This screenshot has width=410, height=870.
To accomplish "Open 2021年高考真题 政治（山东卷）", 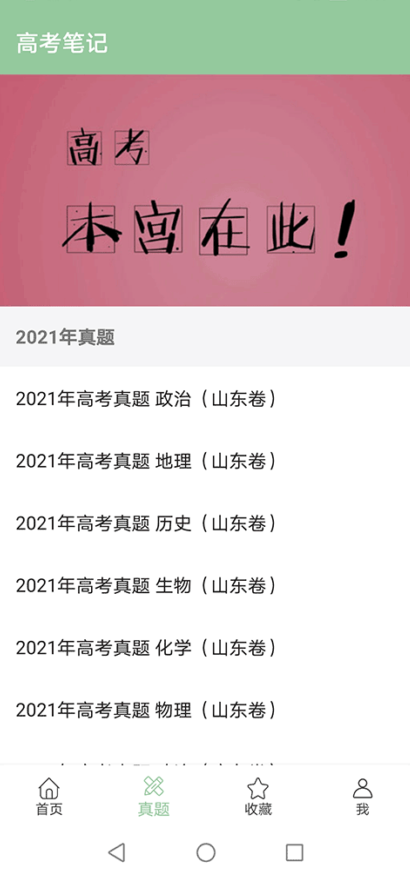I will [205, 398].
